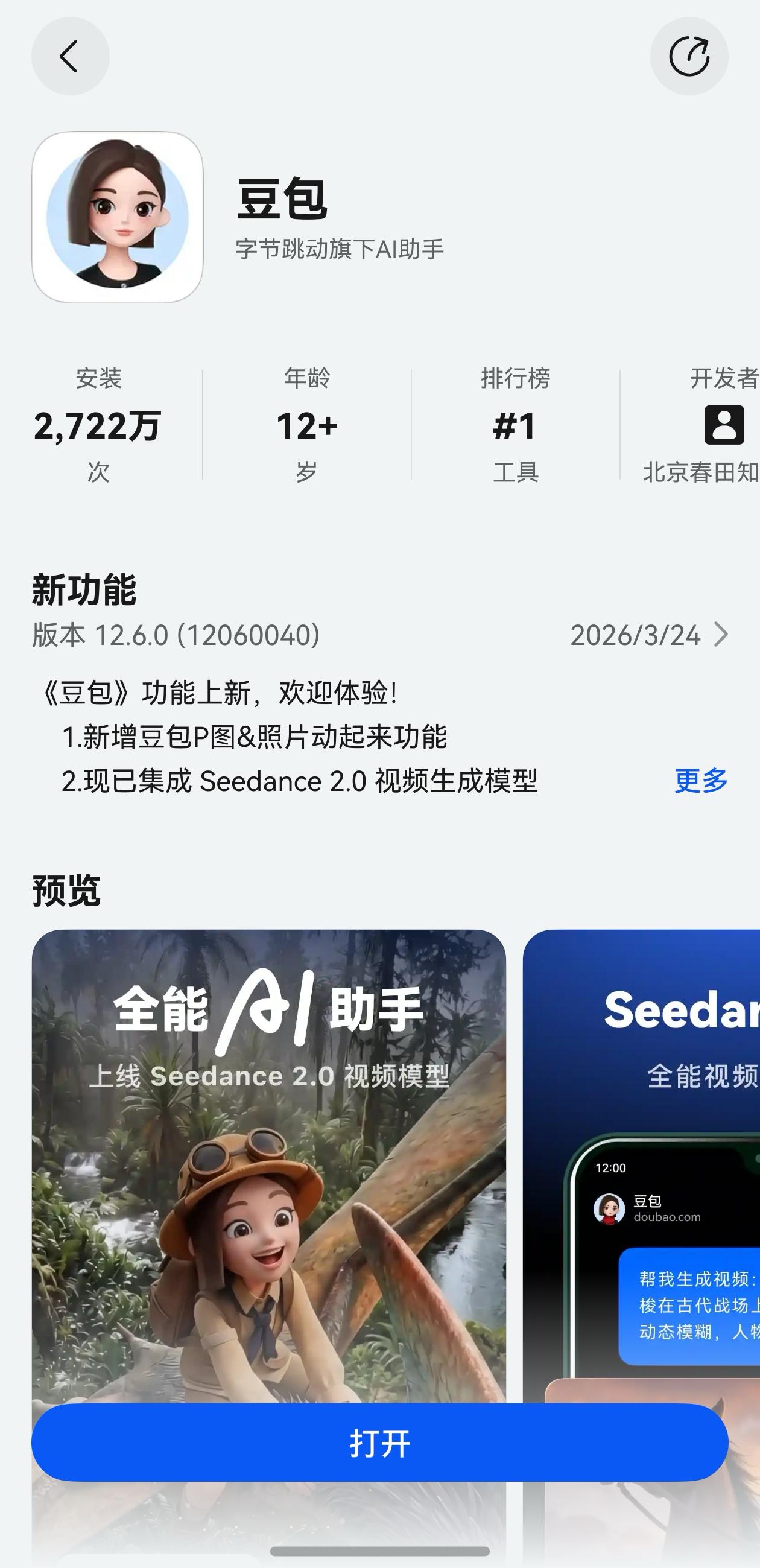Share the 豆包 app page
The width and height of the screenshot is (760, 1568).
pos(689,56)
